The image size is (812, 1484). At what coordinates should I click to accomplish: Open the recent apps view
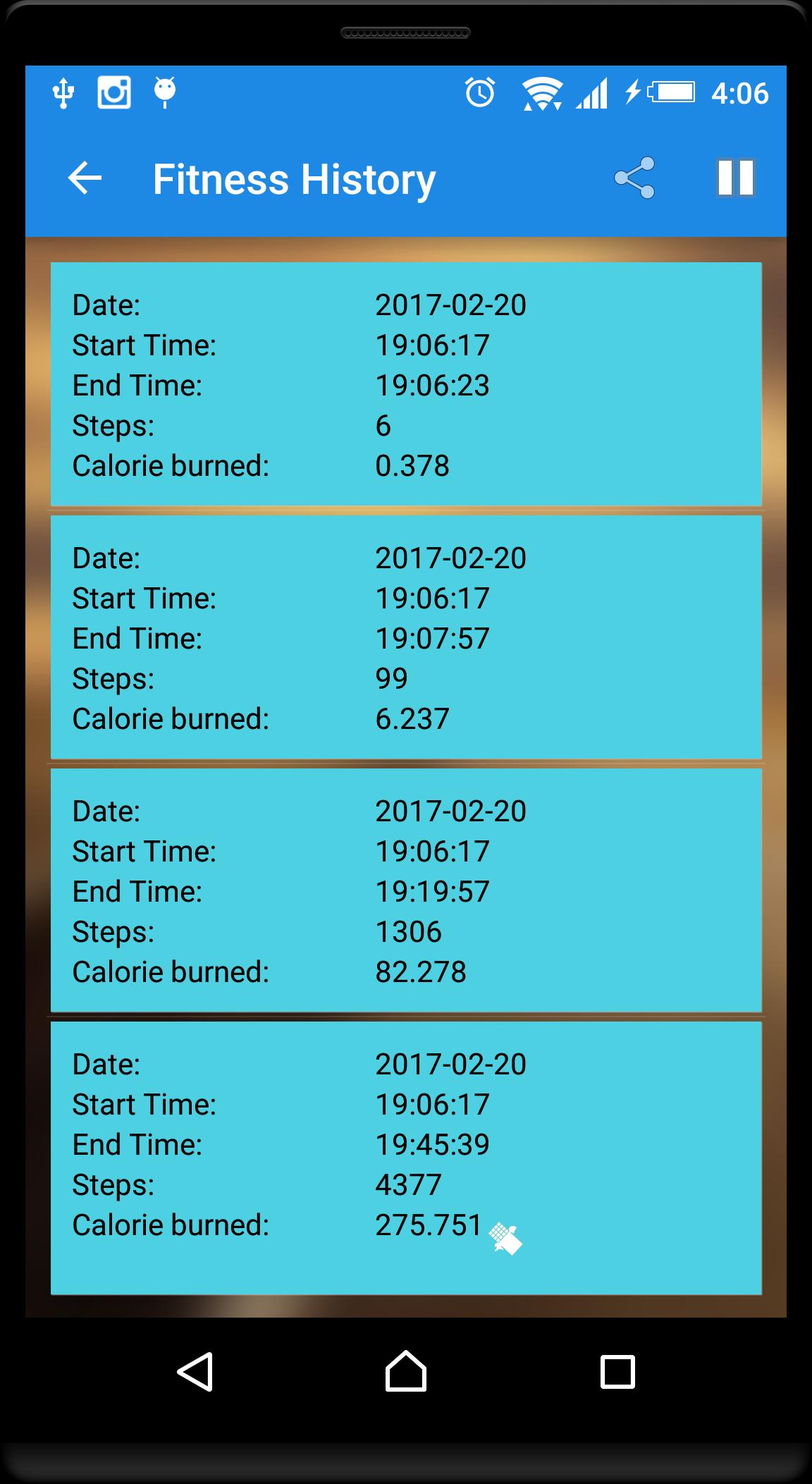tap(617, 1372)
